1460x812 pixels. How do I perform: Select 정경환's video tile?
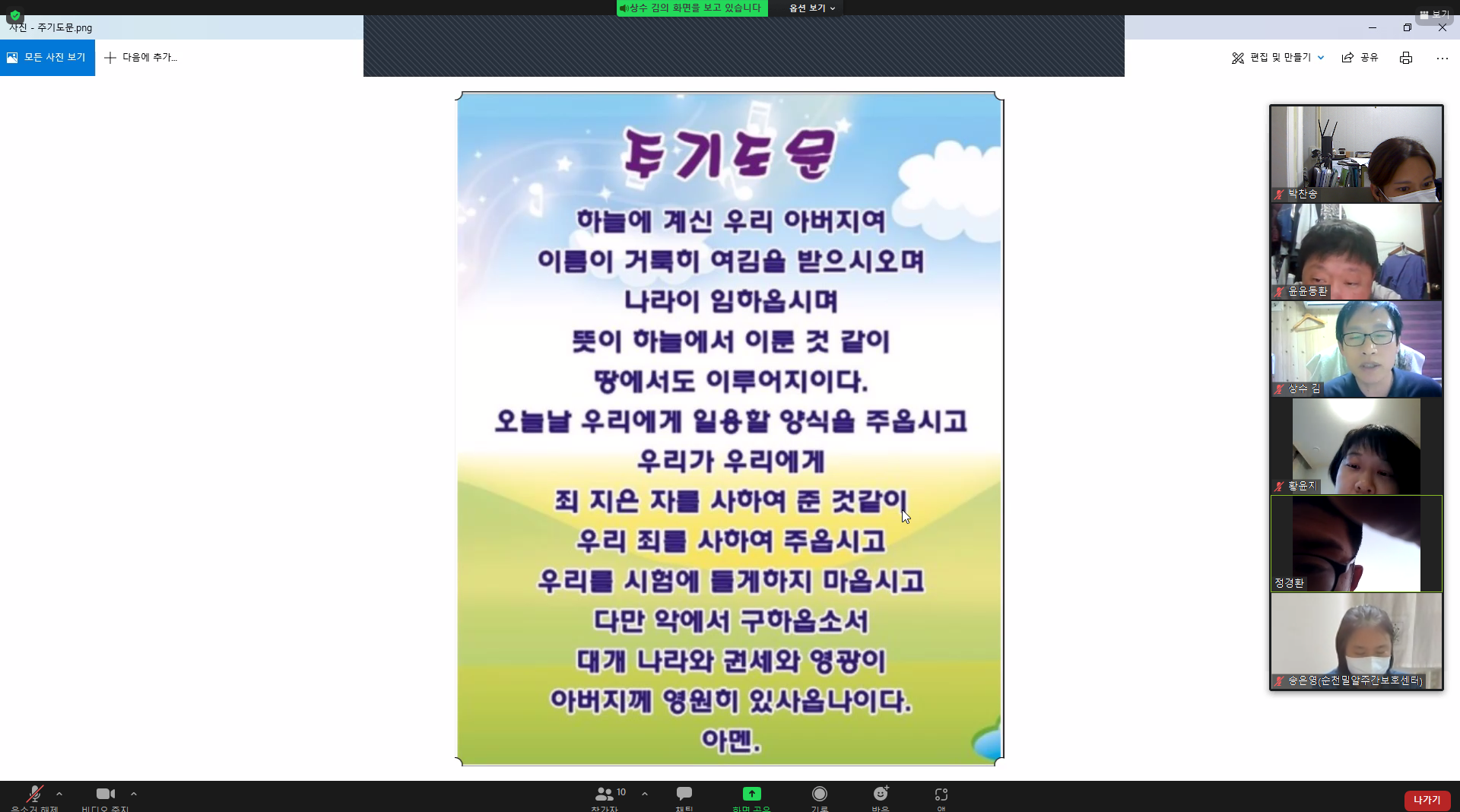coord(1356,544)
